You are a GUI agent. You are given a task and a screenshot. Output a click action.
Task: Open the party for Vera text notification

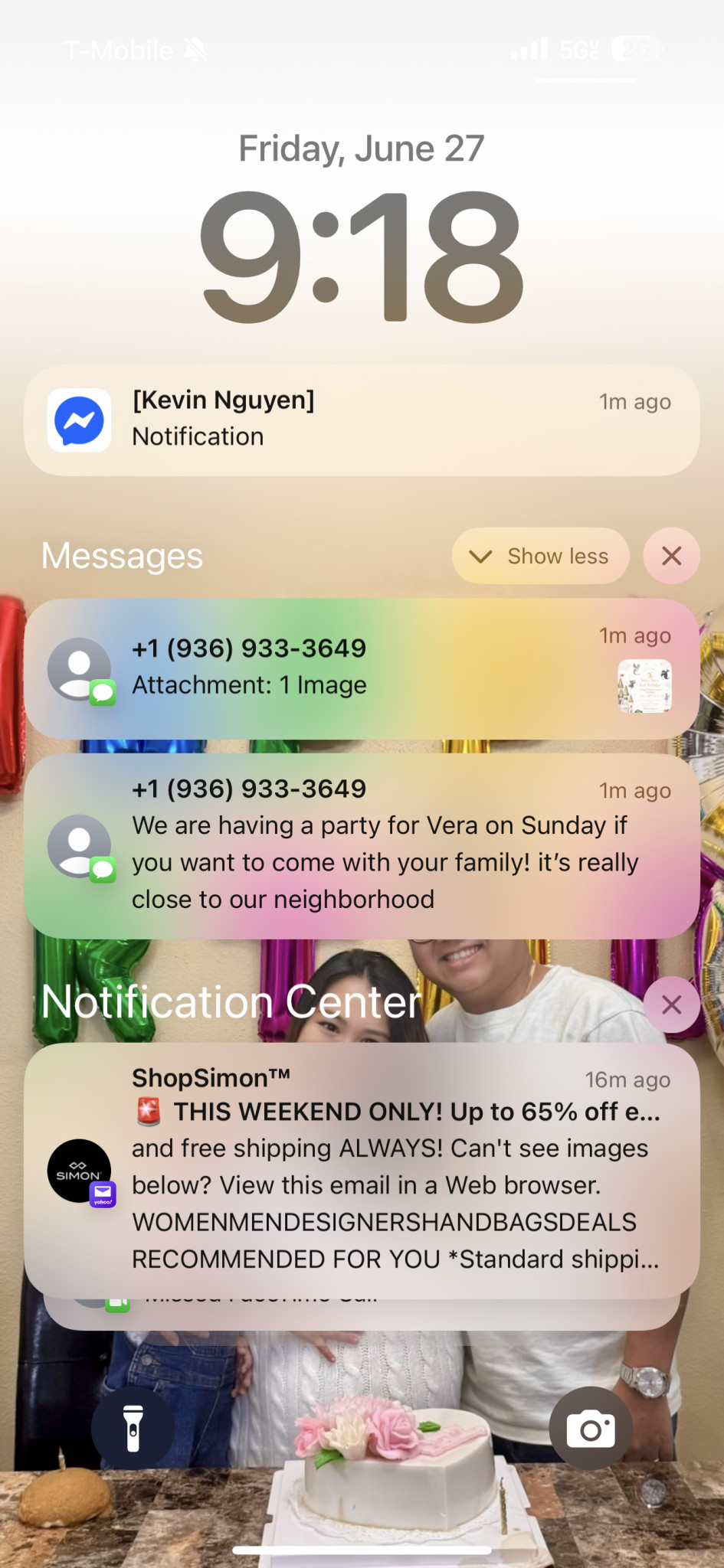click(x=362, y=846)
